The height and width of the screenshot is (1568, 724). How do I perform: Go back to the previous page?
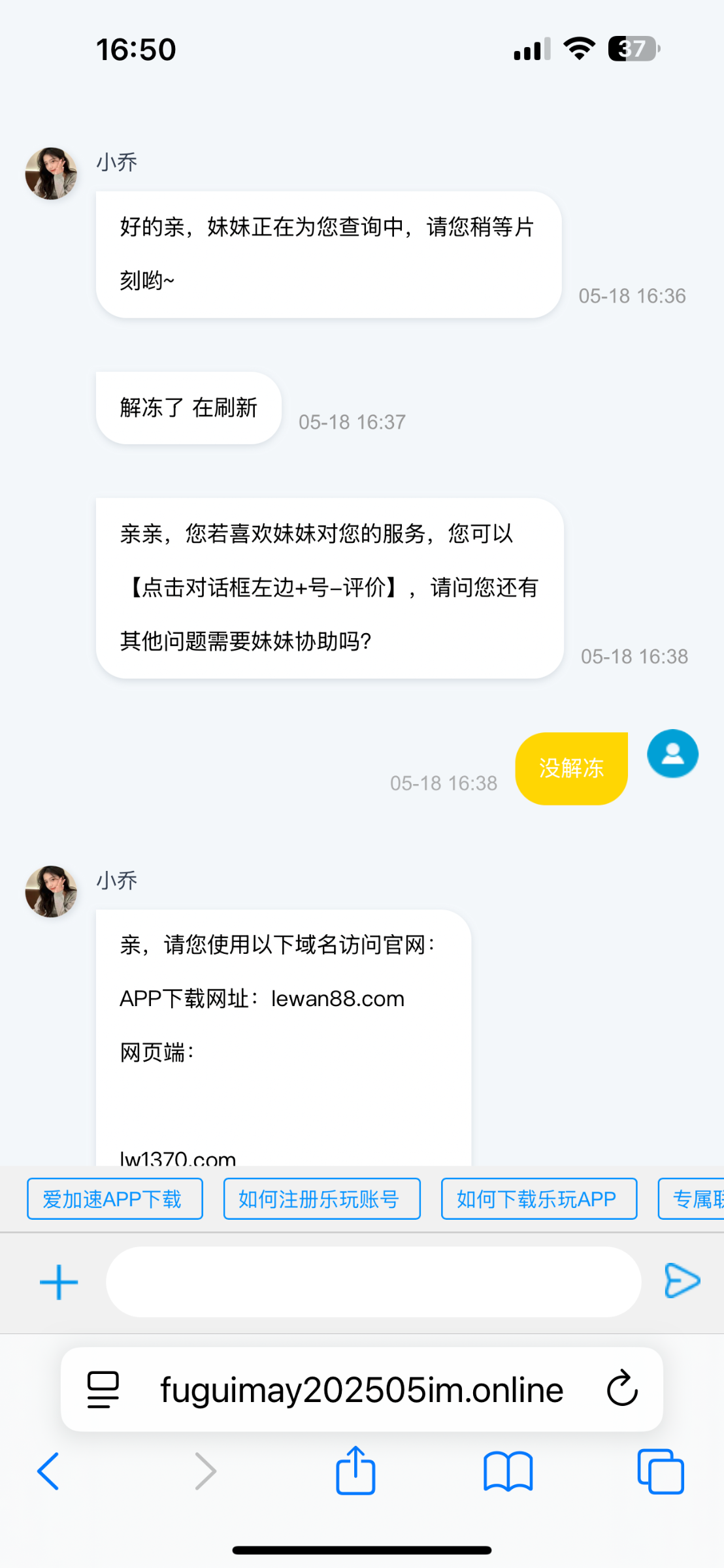tap(48, 1471)
